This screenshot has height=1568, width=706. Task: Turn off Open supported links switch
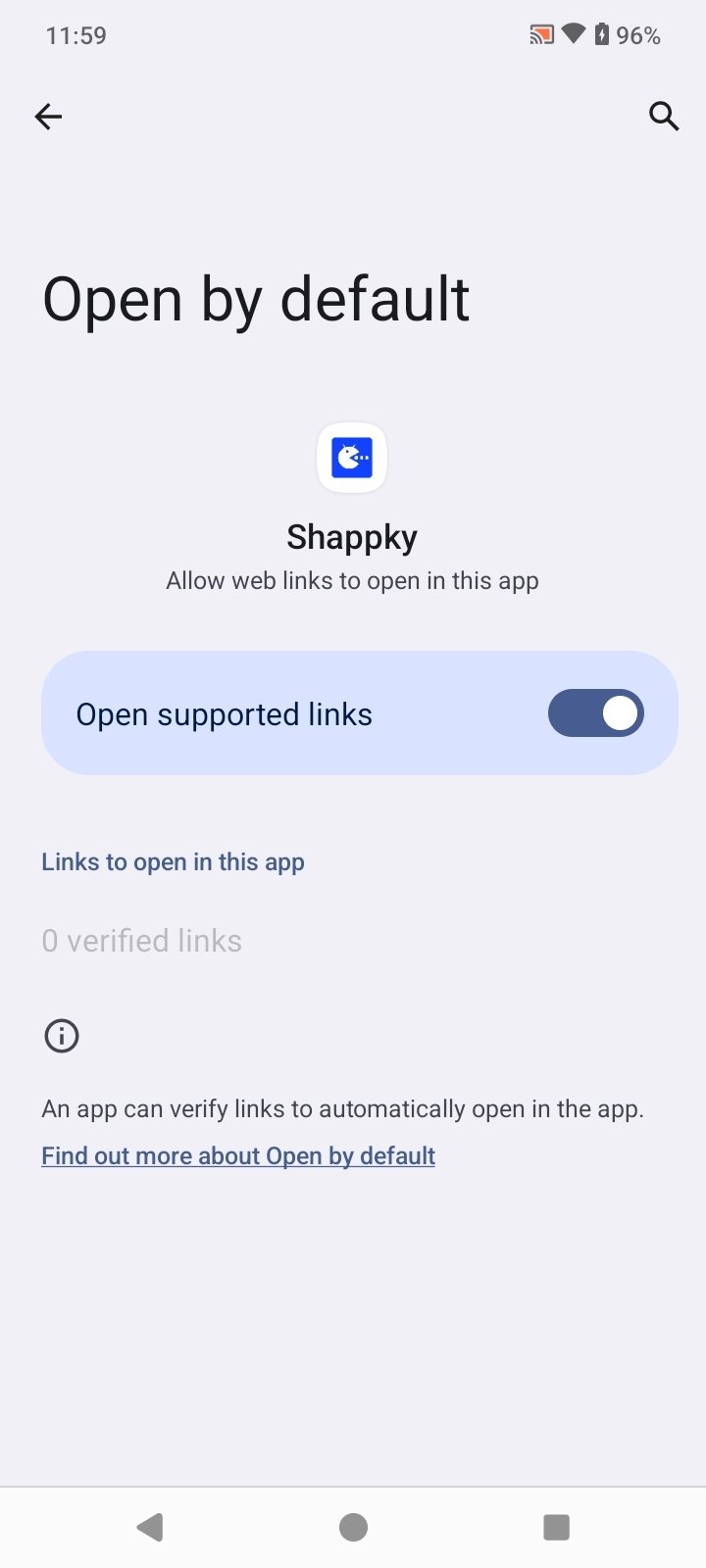click(595, 713)
